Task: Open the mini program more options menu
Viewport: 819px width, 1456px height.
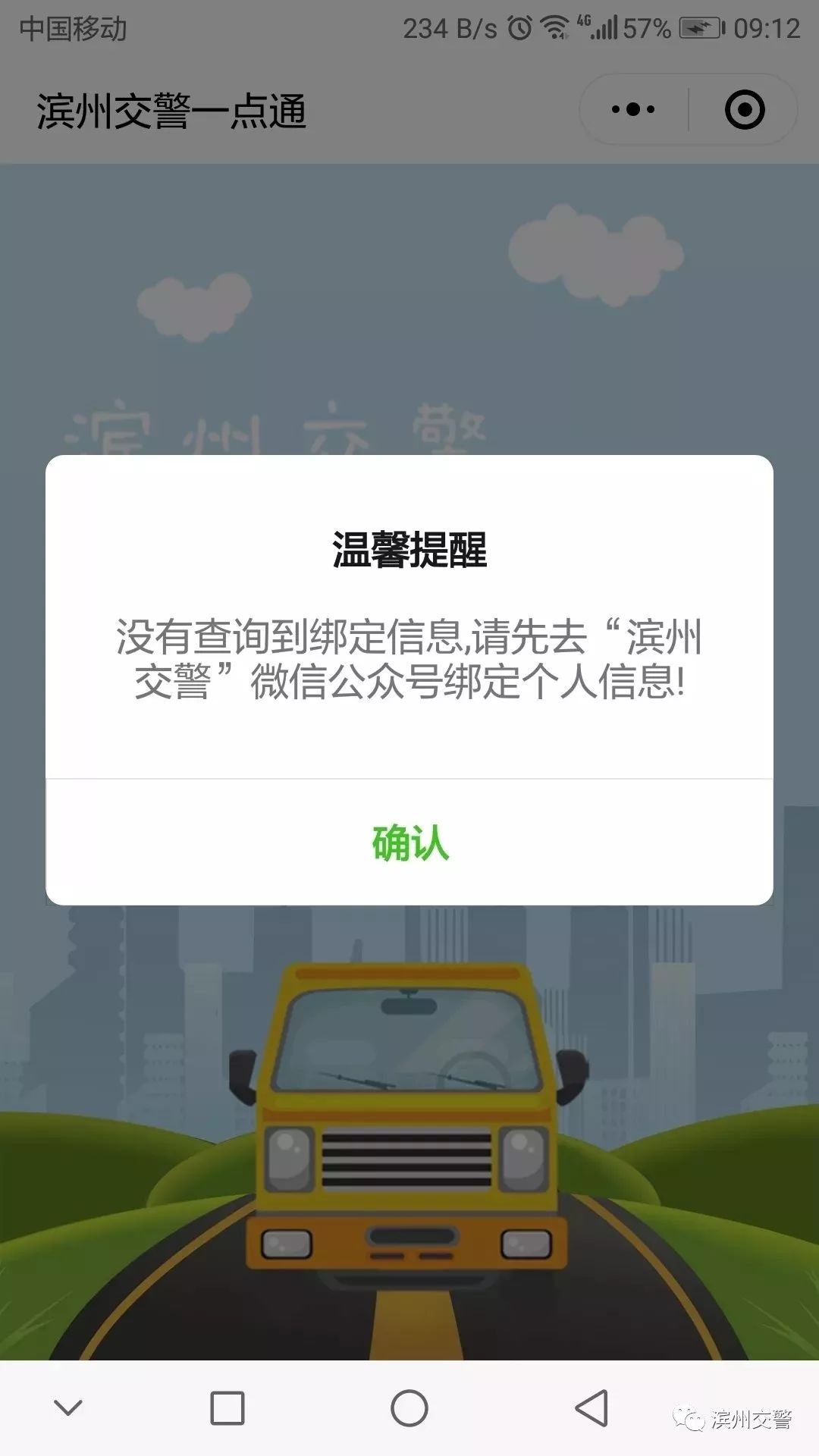Action: [633, 110]
